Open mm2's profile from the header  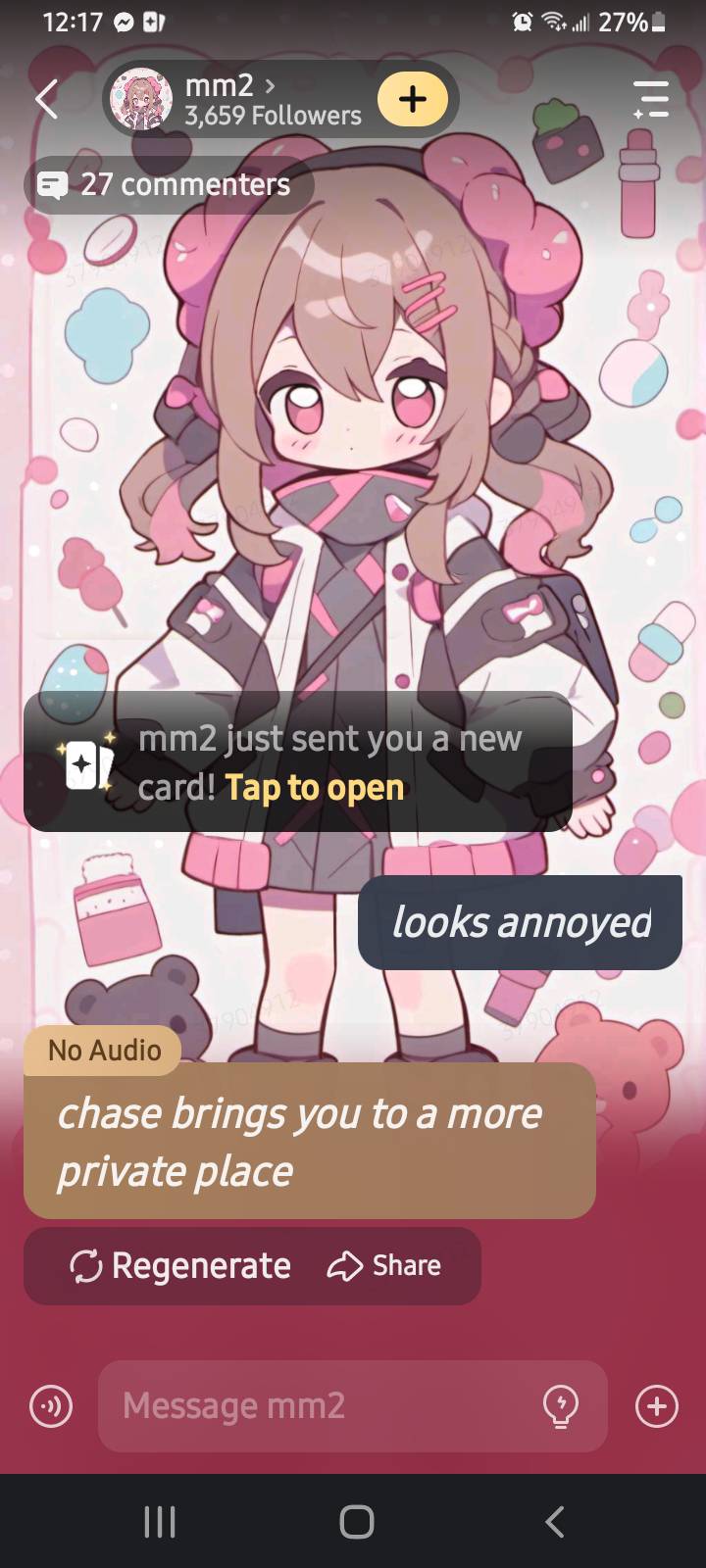(245, 99)
